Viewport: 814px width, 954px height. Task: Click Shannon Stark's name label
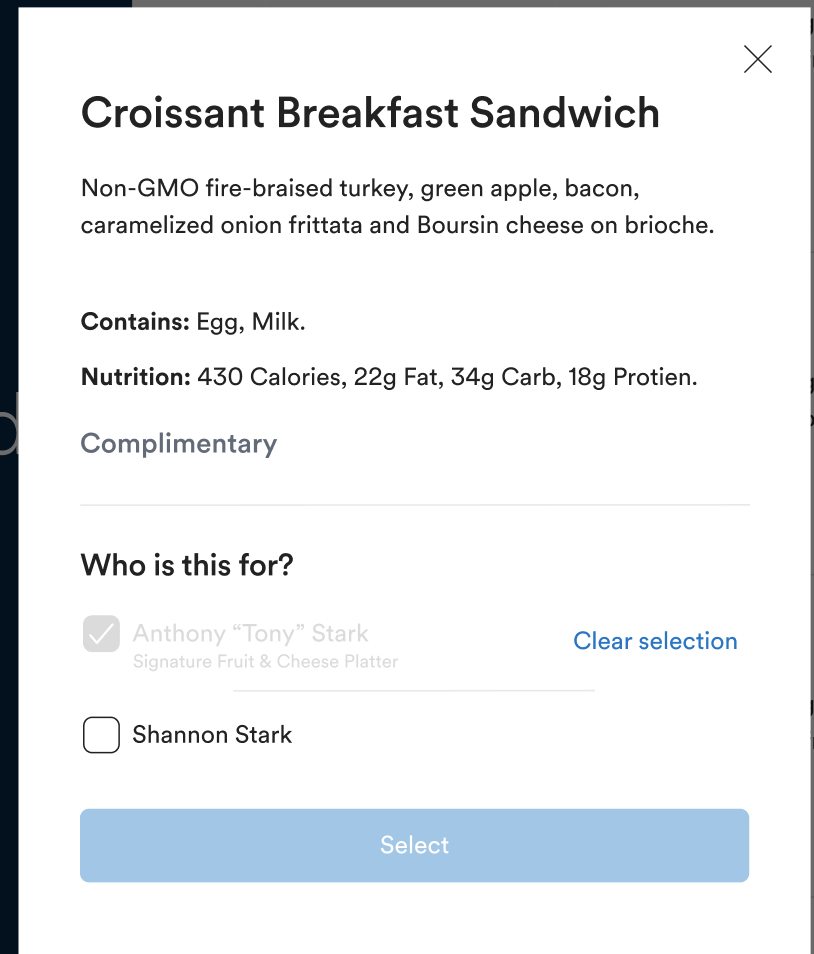[x=212, y=735]
